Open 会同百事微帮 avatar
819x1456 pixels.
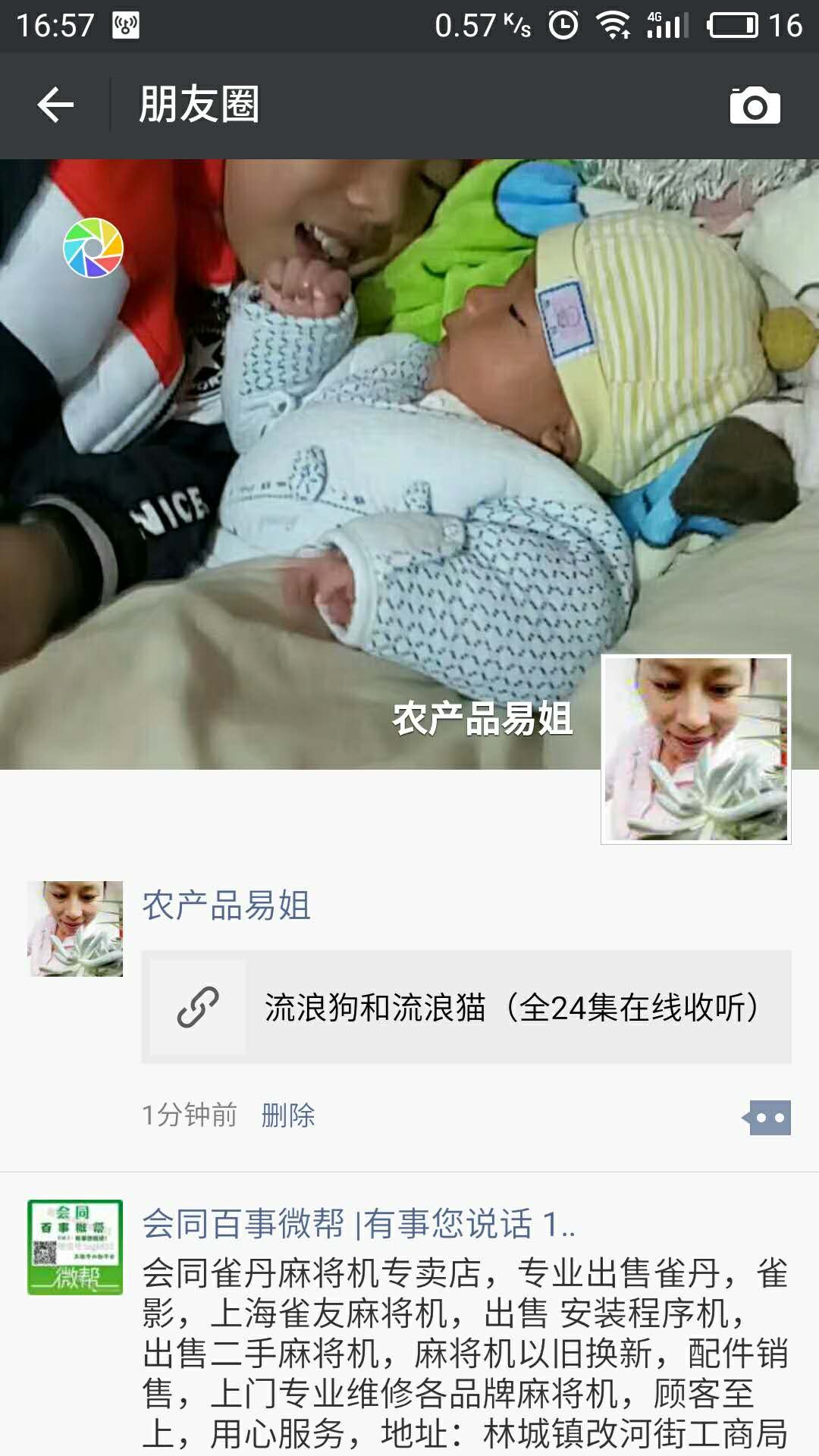click(75, 1247)
